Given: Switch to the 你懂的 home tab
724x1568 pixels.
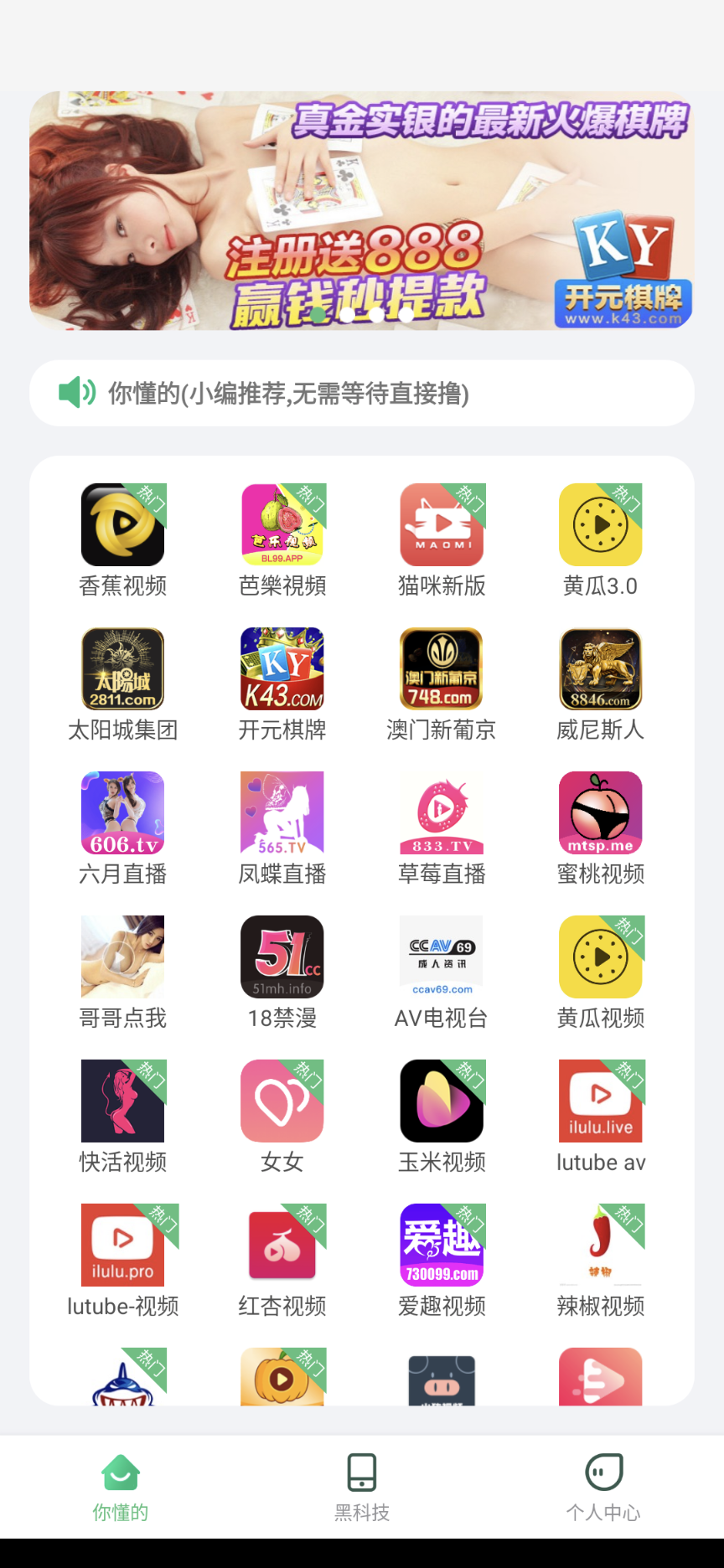Looking at the screenshot, I should pos(121,1487).
